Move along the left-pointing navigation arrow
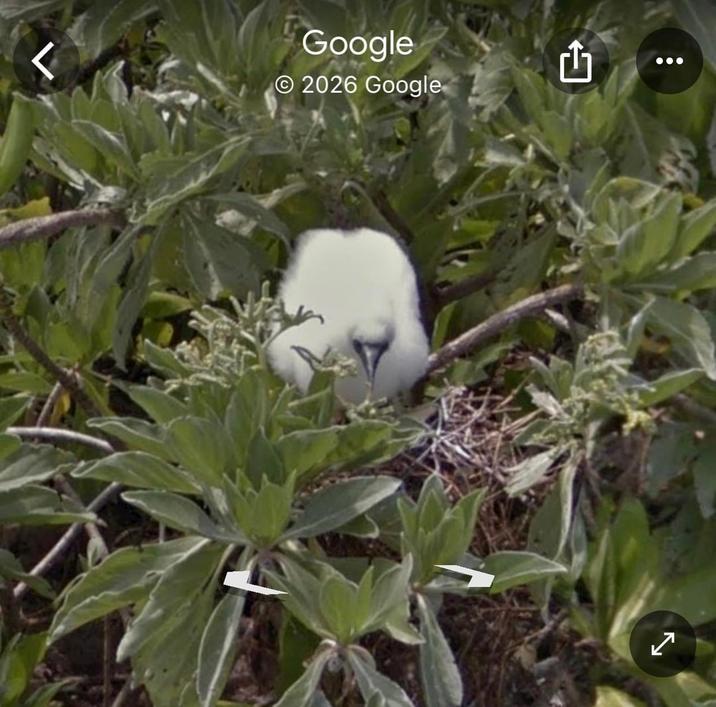This screenshot has height=707, width=716. pos(252,582)
